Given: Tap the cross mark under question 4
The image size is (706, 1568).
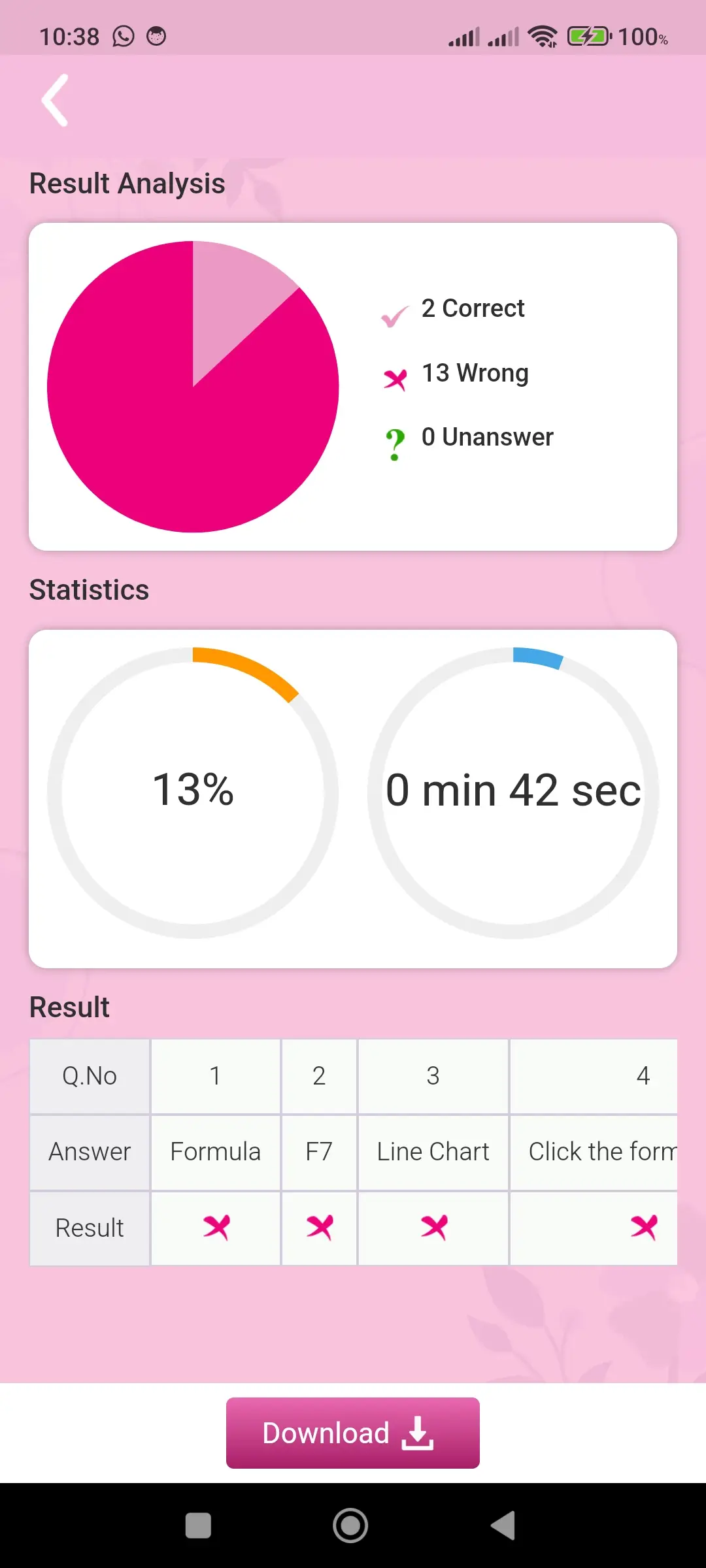Looking at the screenshot, I should click(x=643, y=1227).
